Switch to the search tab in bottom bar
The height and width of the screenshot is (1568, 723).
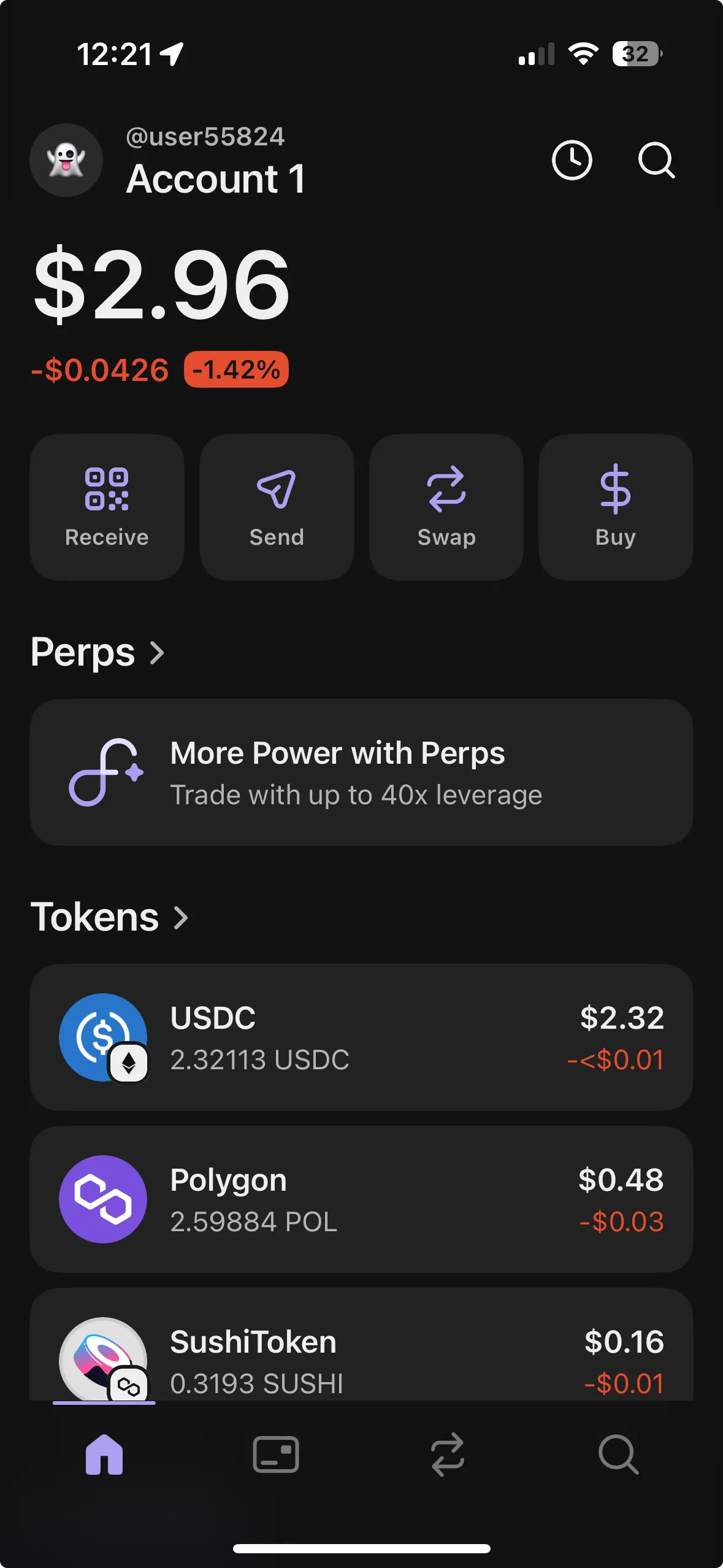click(x=618, y=1454)
